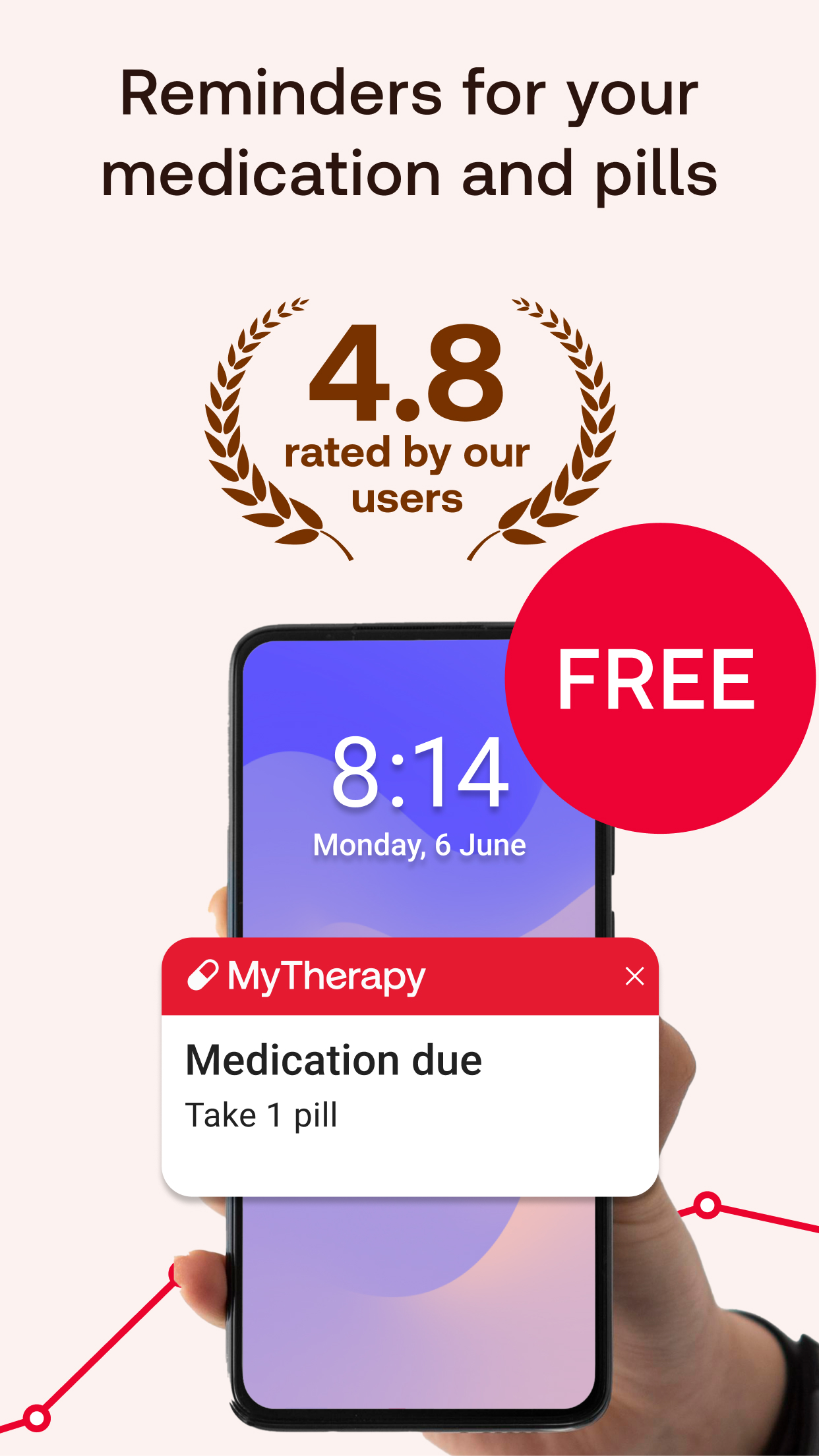The height and width of the screenshot is (1456, 819).
Task: Click the MyTherapy pill icon
Action: (x=204, y=978)
